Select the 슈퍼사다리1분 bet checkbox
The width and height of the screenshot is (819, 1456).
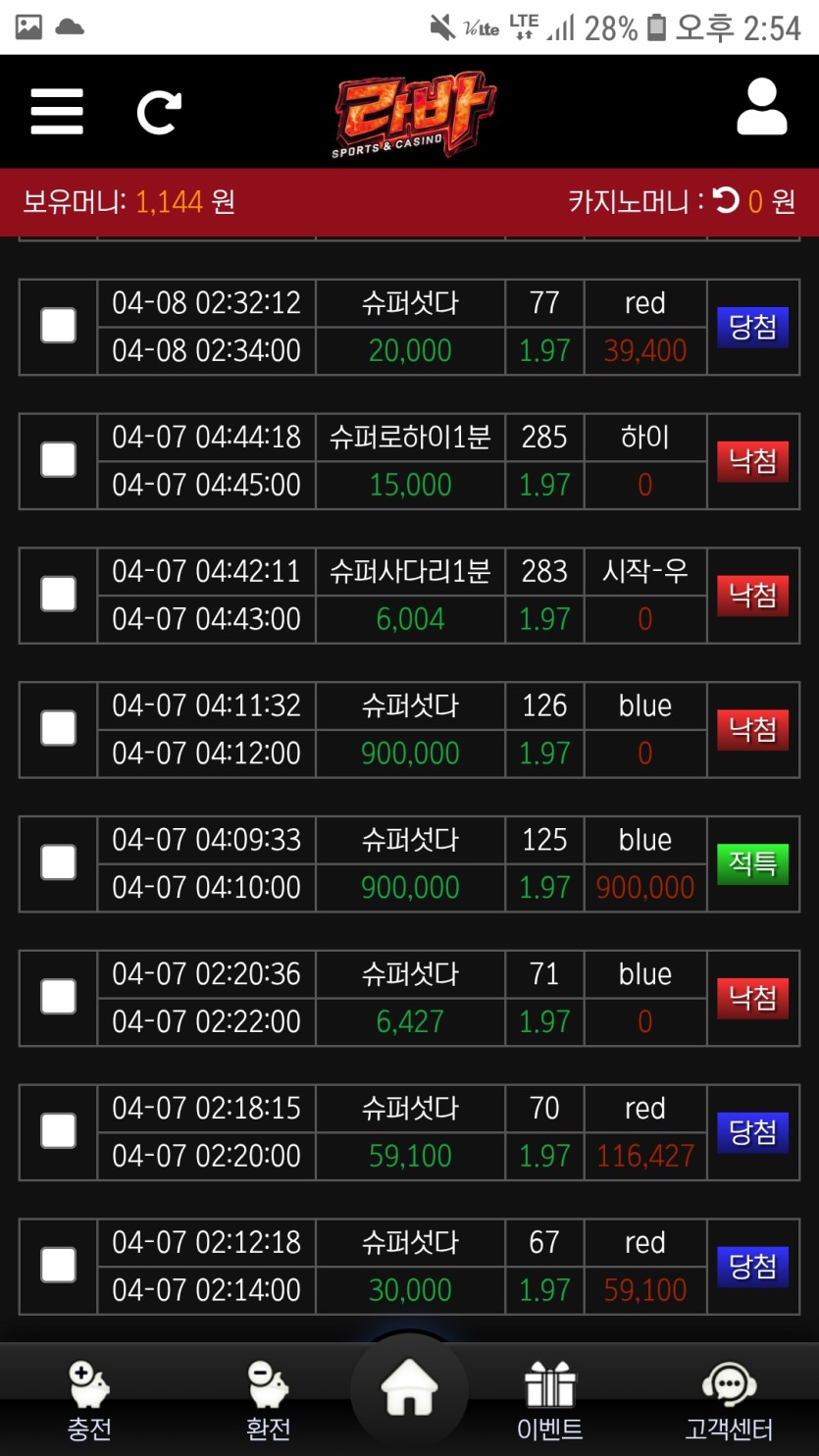point(58,595)
